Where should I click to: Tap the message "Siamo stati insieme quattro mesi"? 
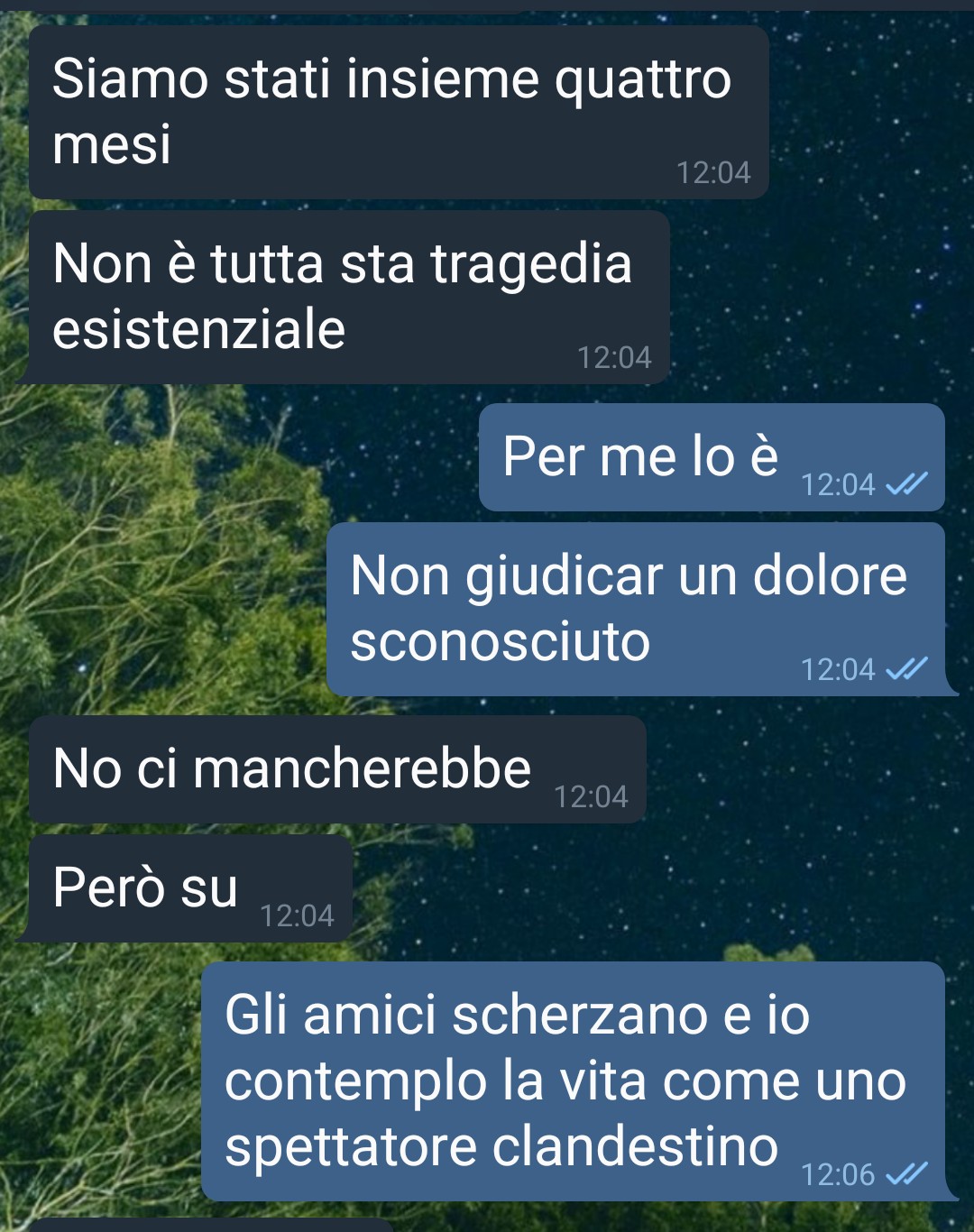[x=397, y=112]
